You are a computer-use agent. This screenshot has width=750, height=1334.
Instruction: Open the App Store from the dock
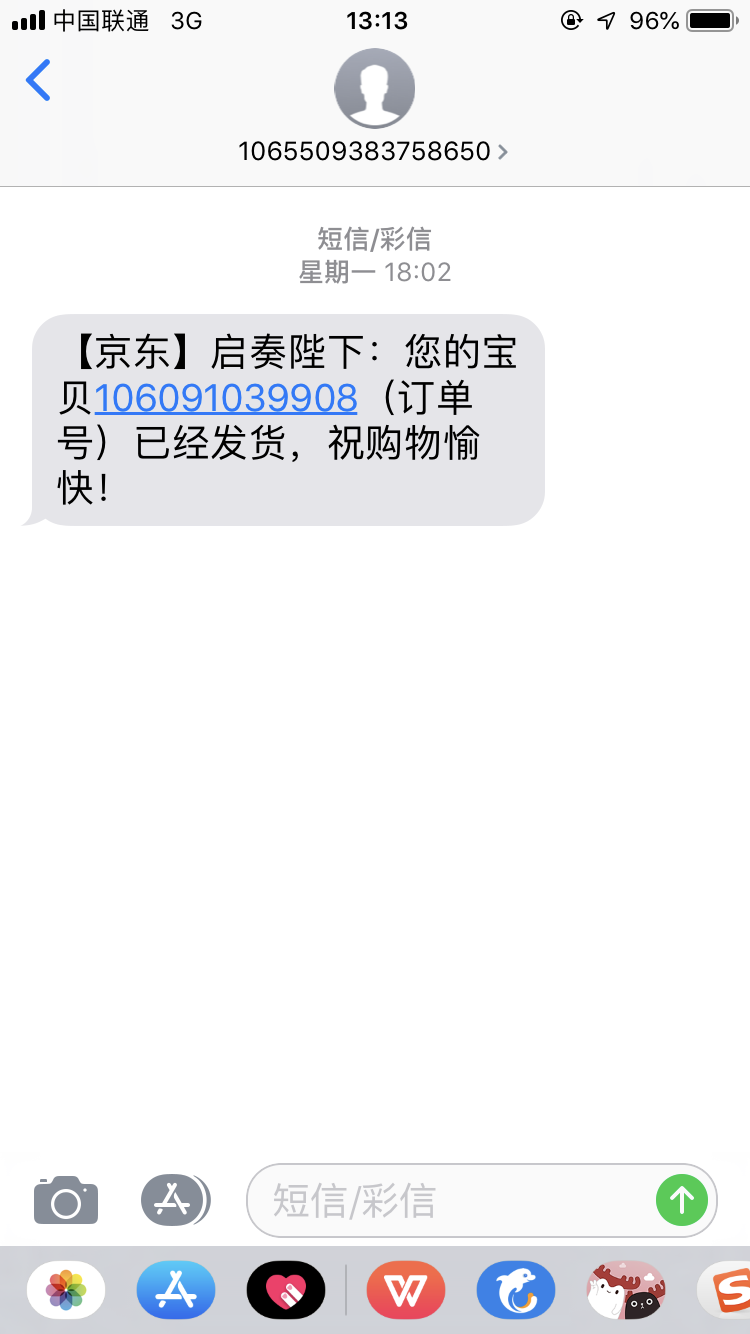pos(175,1290)
